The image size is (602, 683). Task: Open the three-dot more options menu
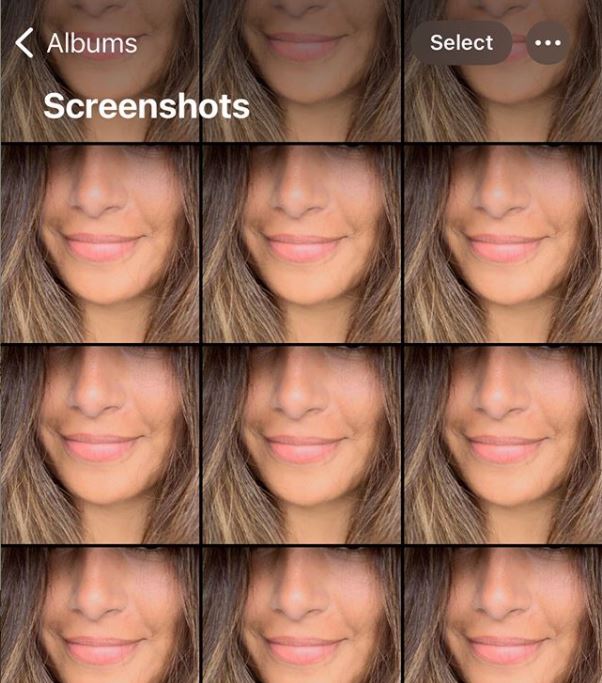click(548, 43)
